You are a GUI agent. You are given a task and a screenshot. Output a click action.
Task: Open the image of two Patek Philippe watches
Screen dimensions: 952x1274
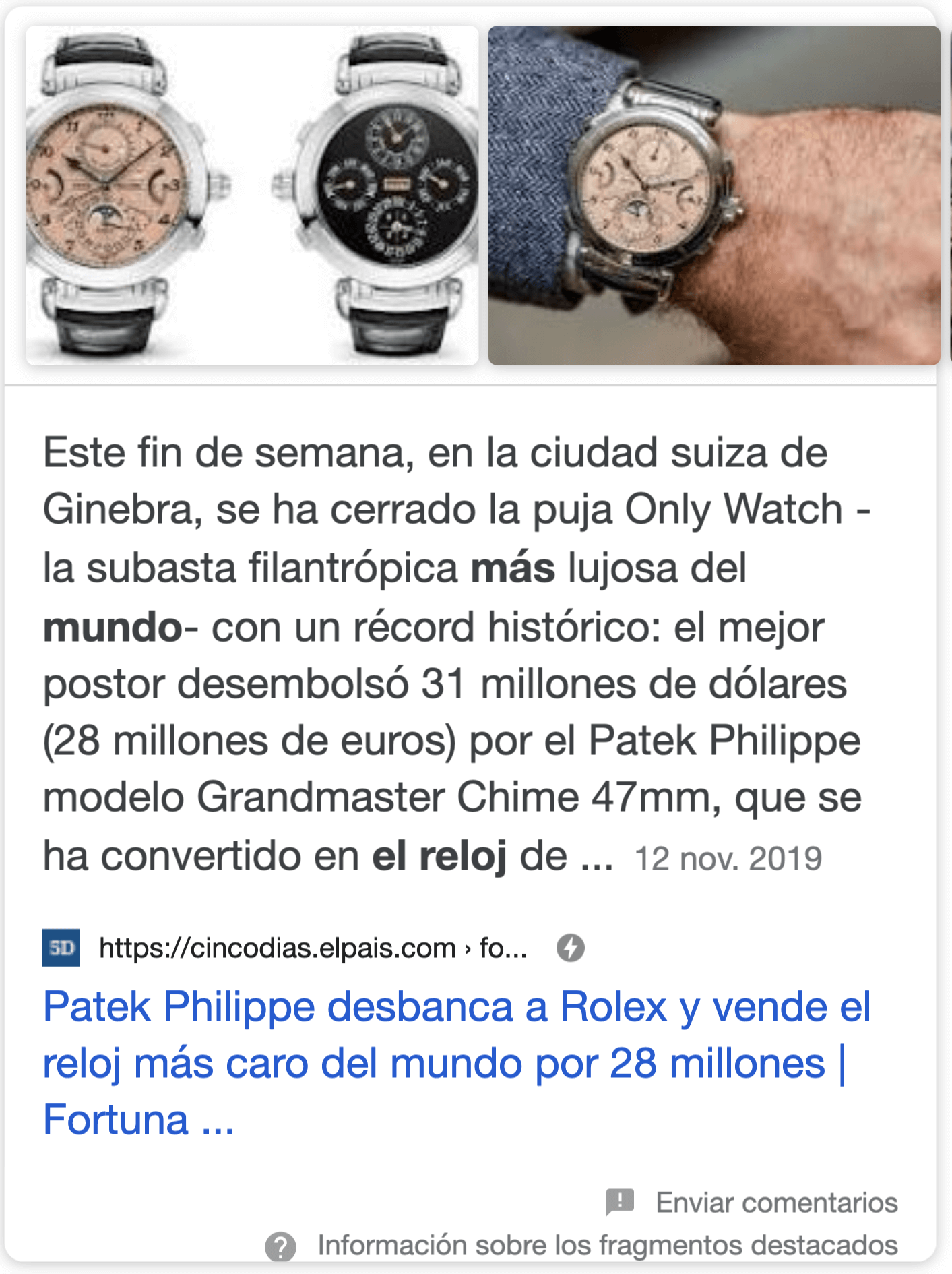point(252,195)
